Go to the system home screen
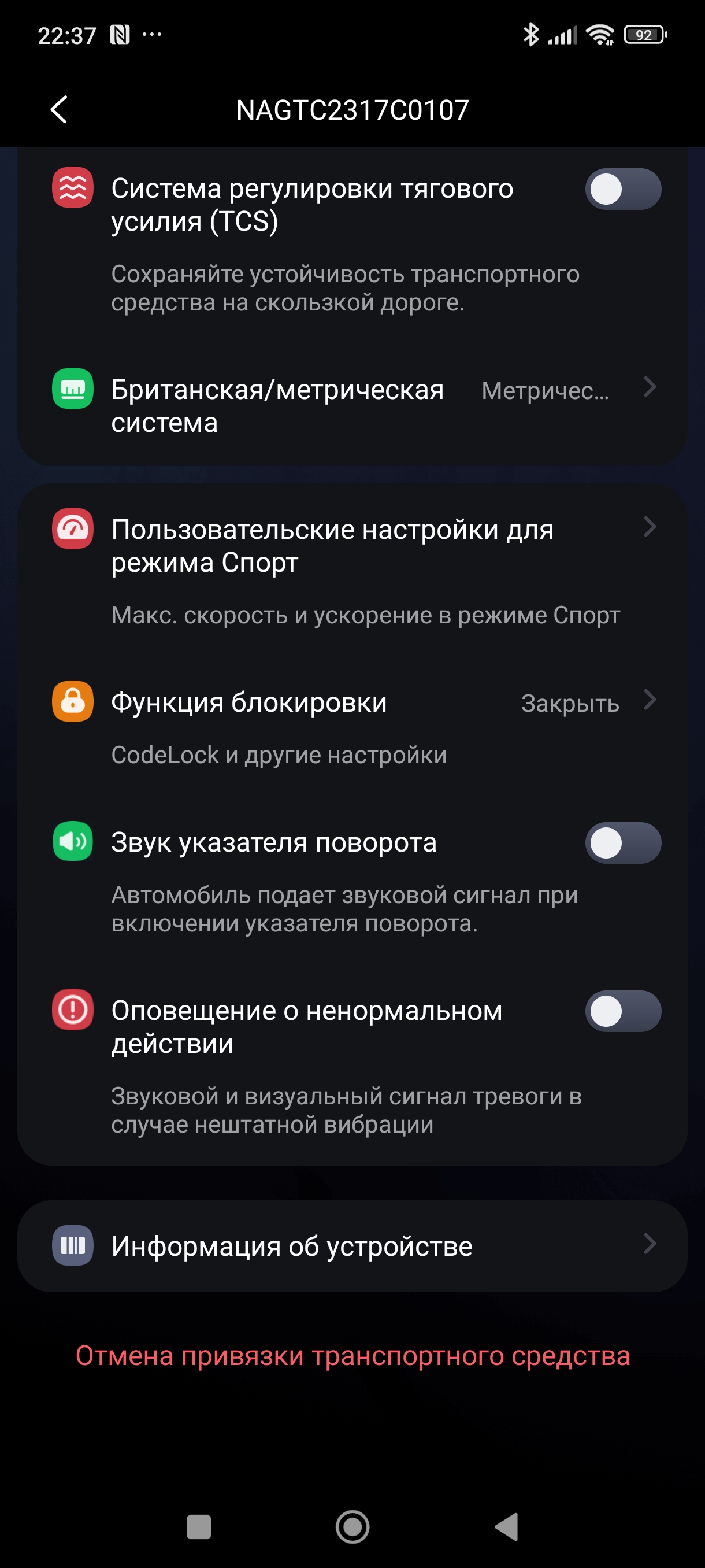705x1568 pixels. [x=353, y=1526]
